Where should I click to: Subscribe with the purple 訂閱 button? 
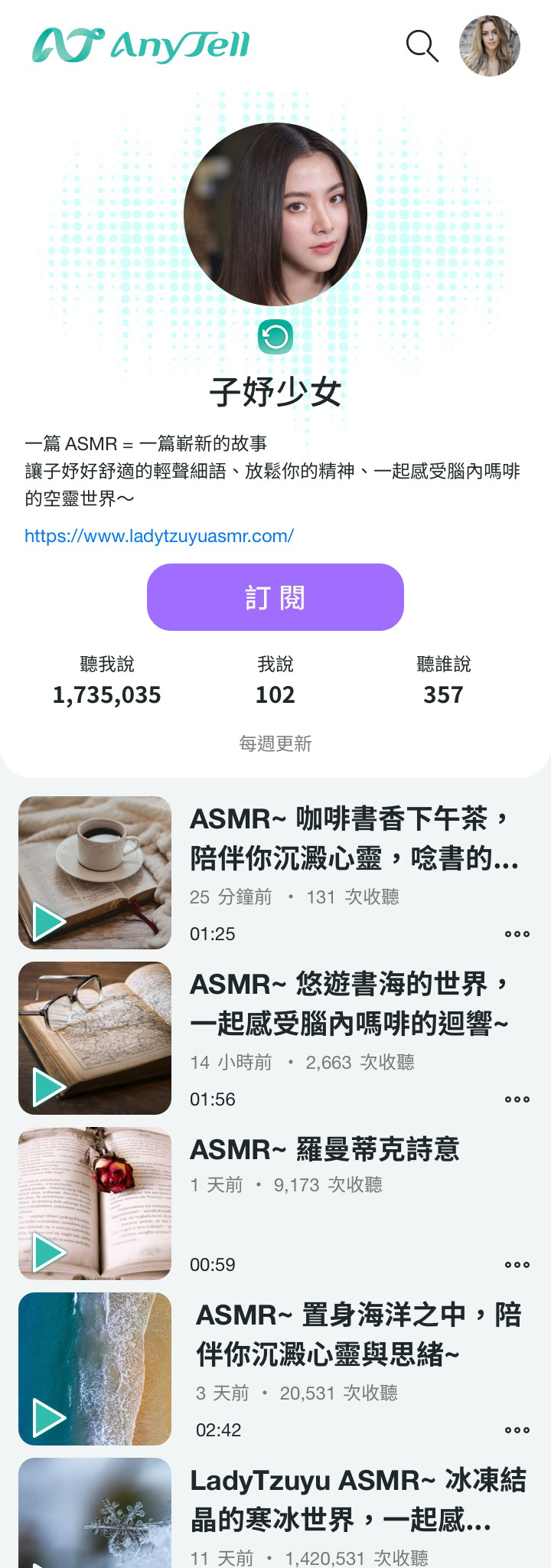click(x=275, y=597)
